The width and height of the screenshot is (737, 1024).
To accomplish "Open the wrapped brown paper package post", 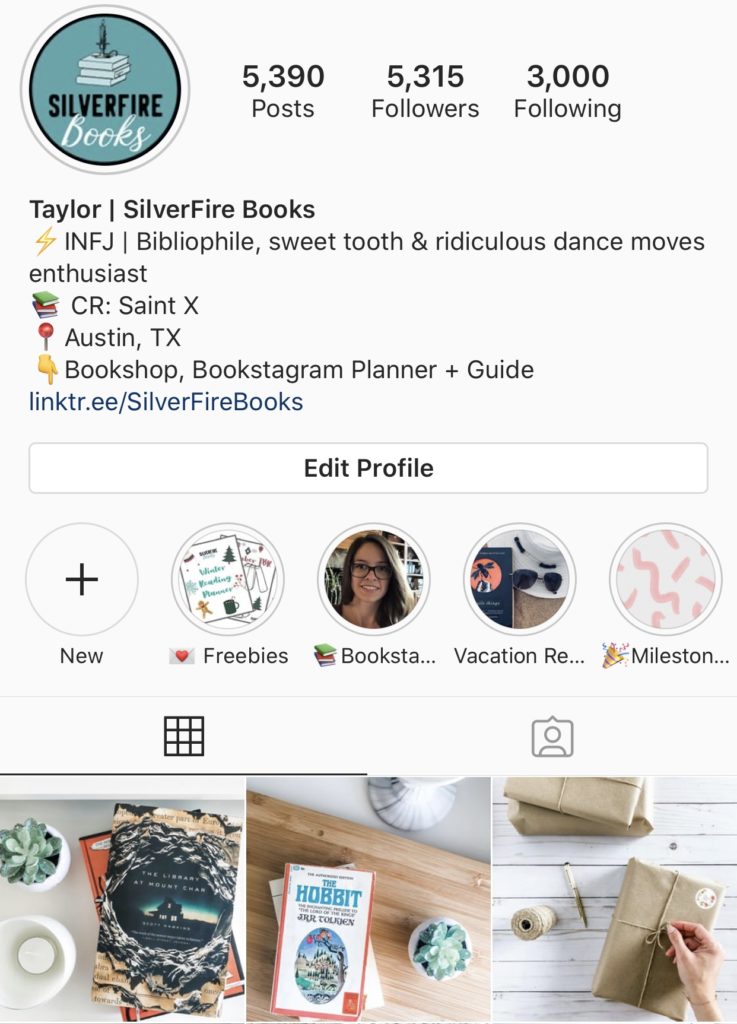I will 614,900.
